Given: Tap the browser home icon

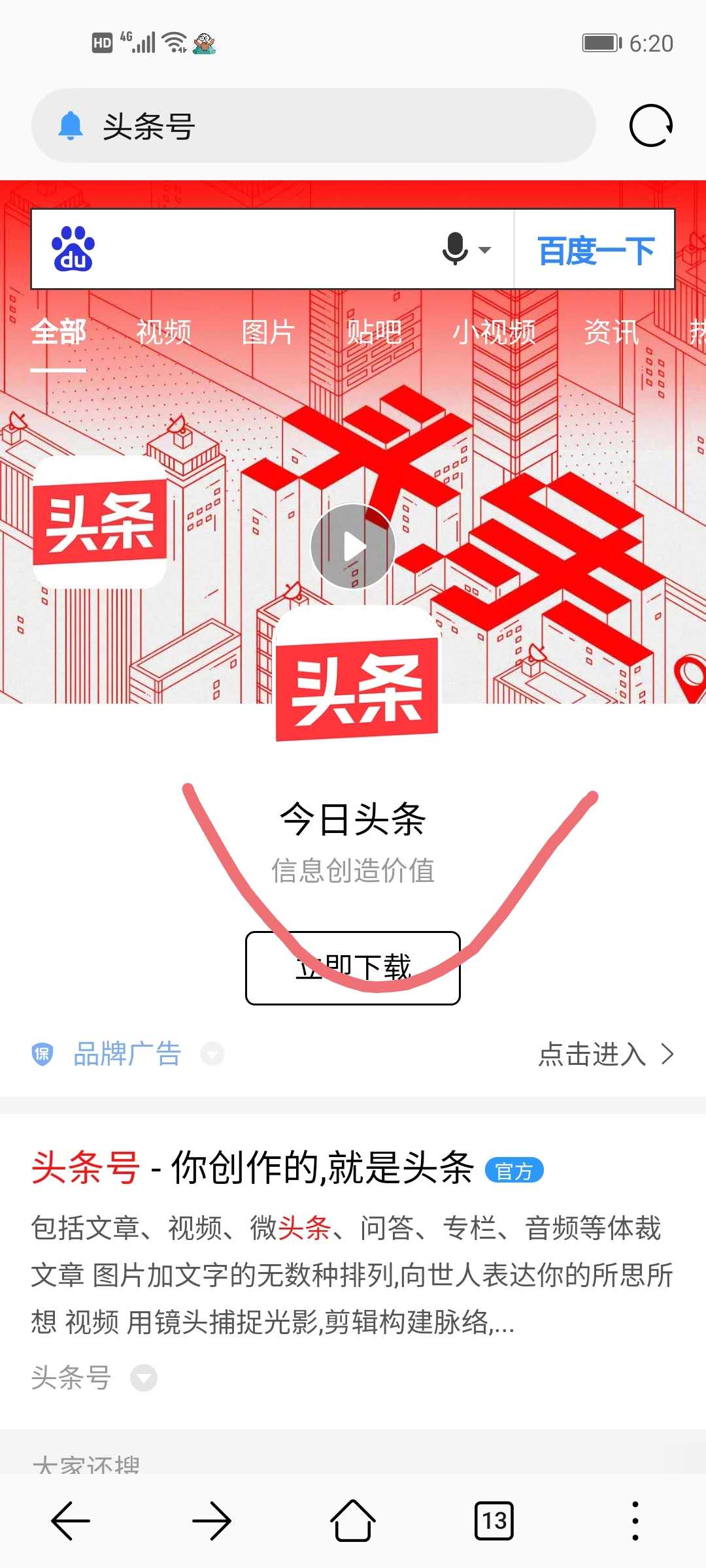Looking at the screenshot, I should click(352, 1520).
